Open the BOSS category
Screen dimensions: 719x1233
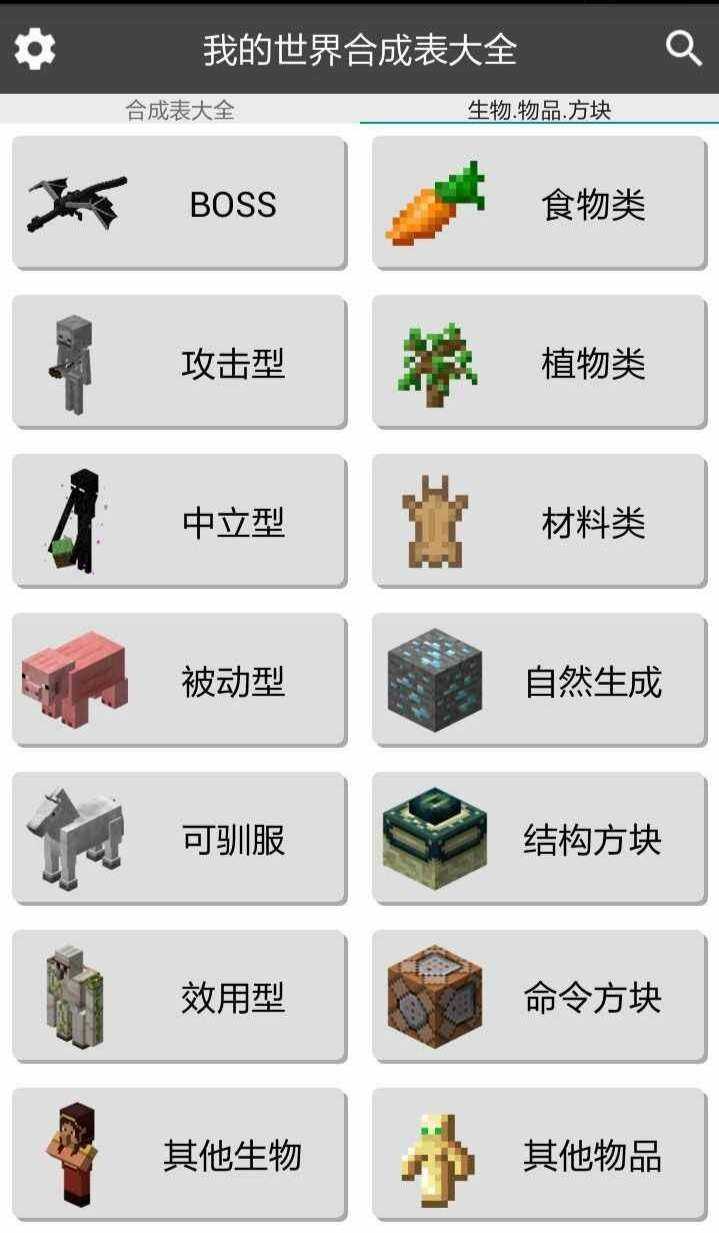[179, 203]
